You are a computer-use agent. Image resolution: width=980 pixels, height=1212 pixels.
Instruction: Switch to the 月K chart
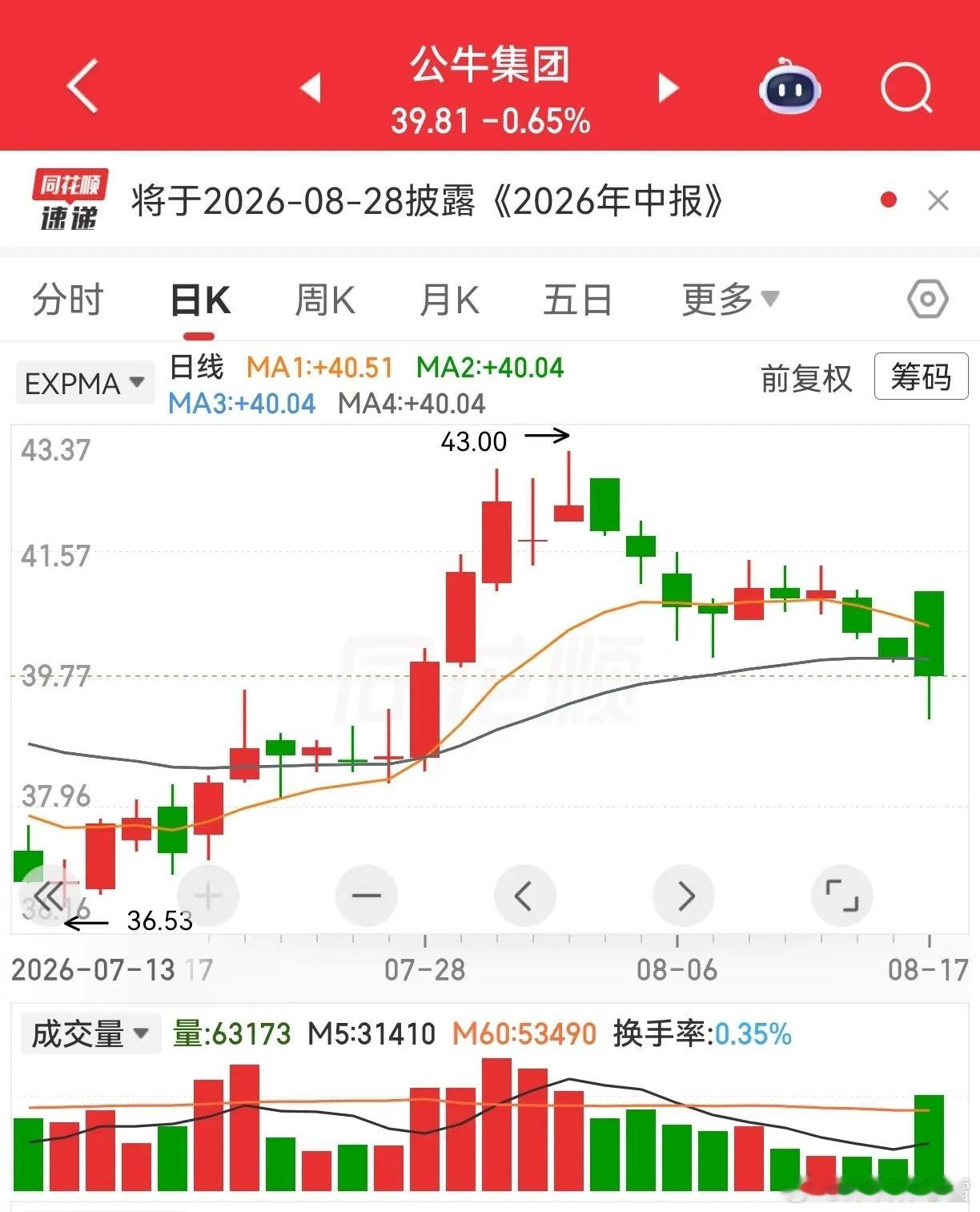(449, 300)
